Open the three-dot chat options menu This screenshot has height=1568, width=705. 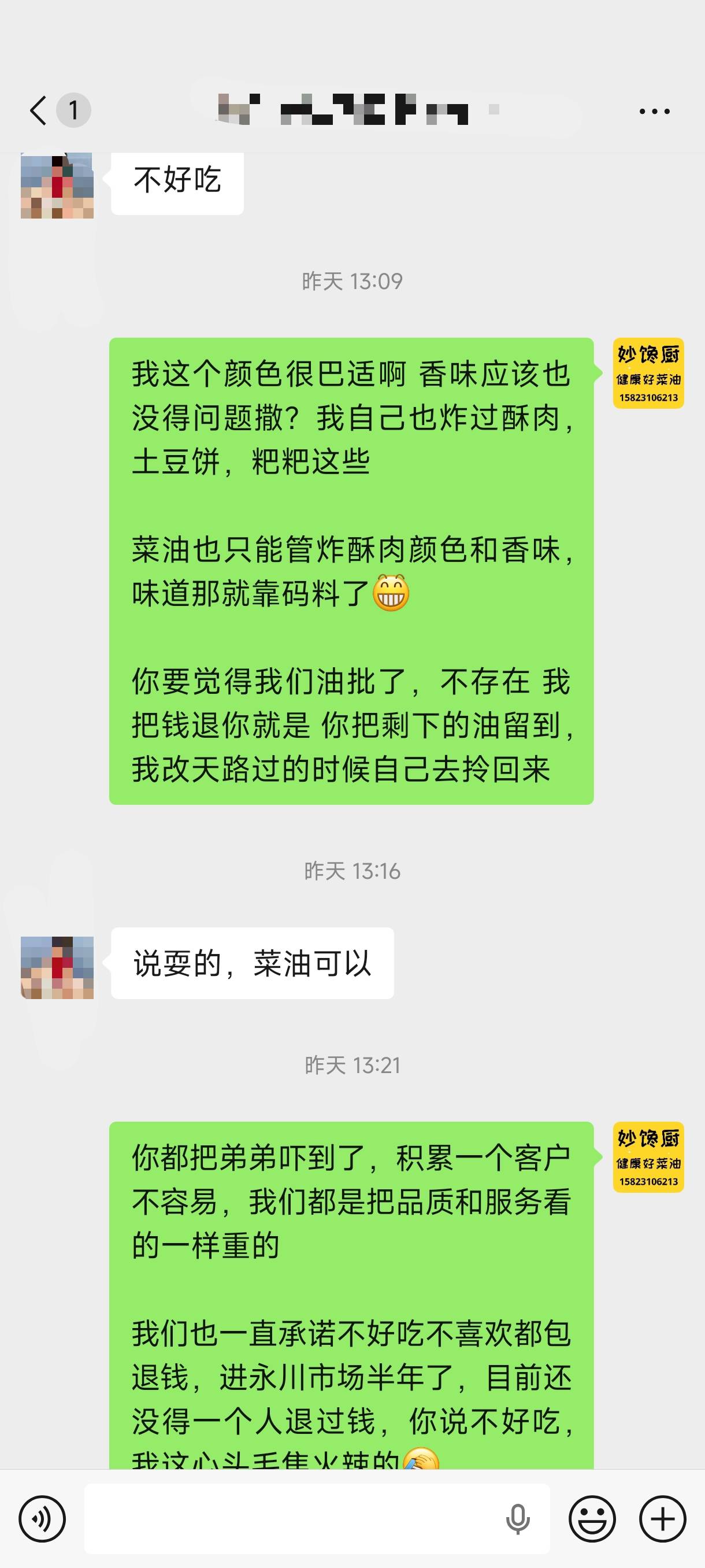tap(654, 112)
